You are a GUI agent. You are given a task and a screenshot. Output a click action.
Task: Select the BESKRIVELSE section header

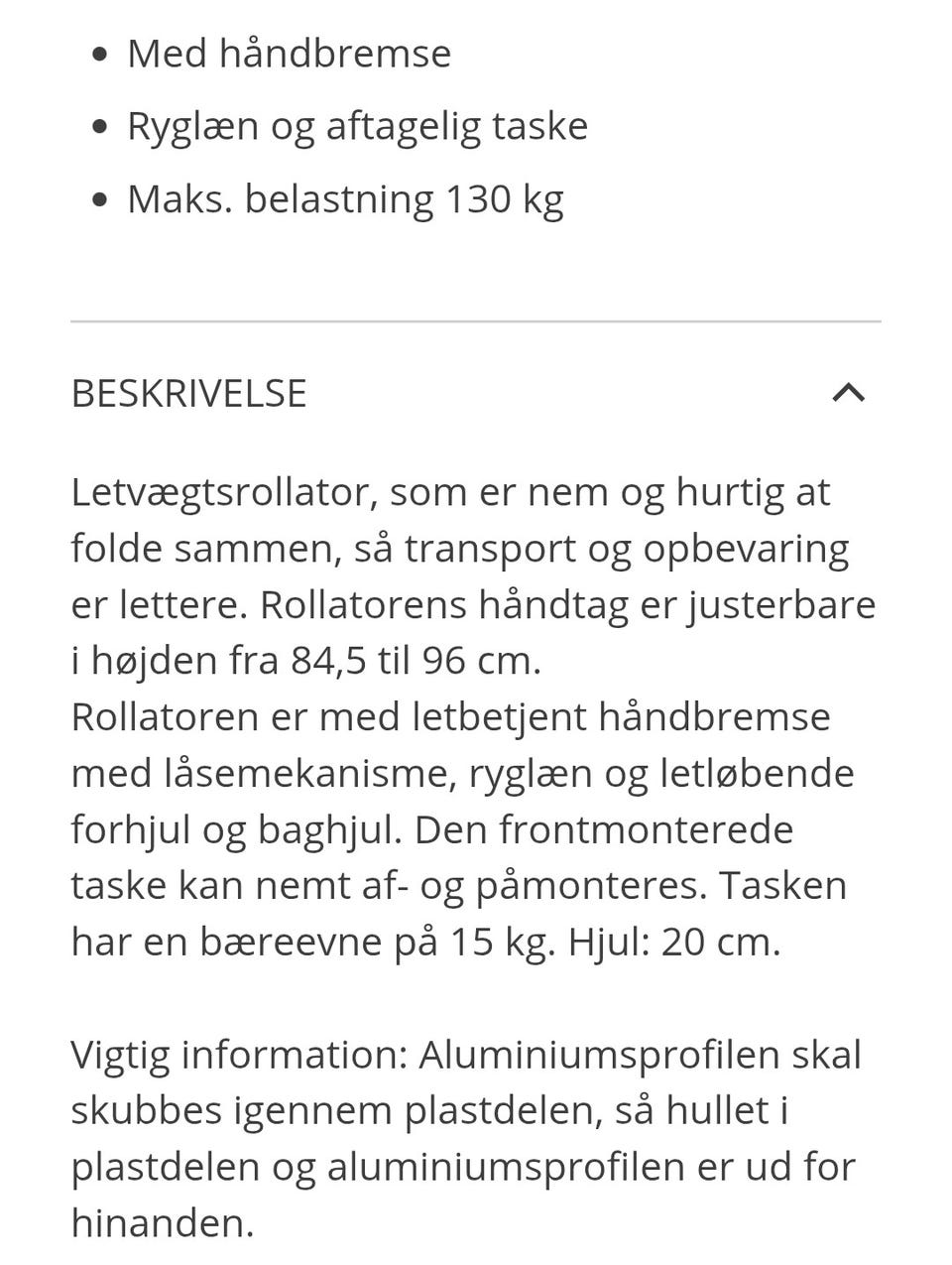coord(188,393)
